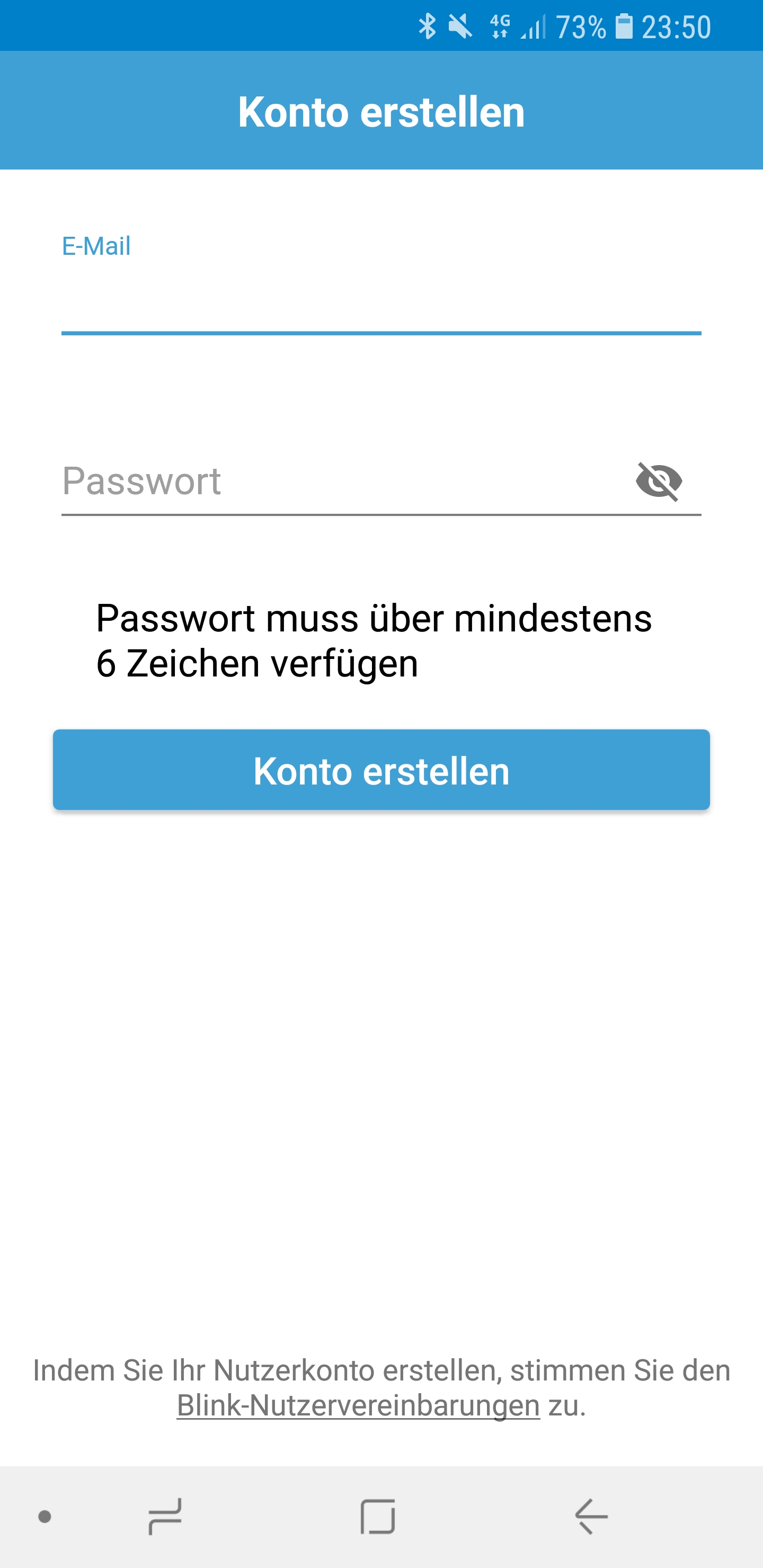The width and height of the screenshot is (763, 1568).
Task: Open the Blink-Nutzervereinbarungen link
Action: pos(358,1406)
